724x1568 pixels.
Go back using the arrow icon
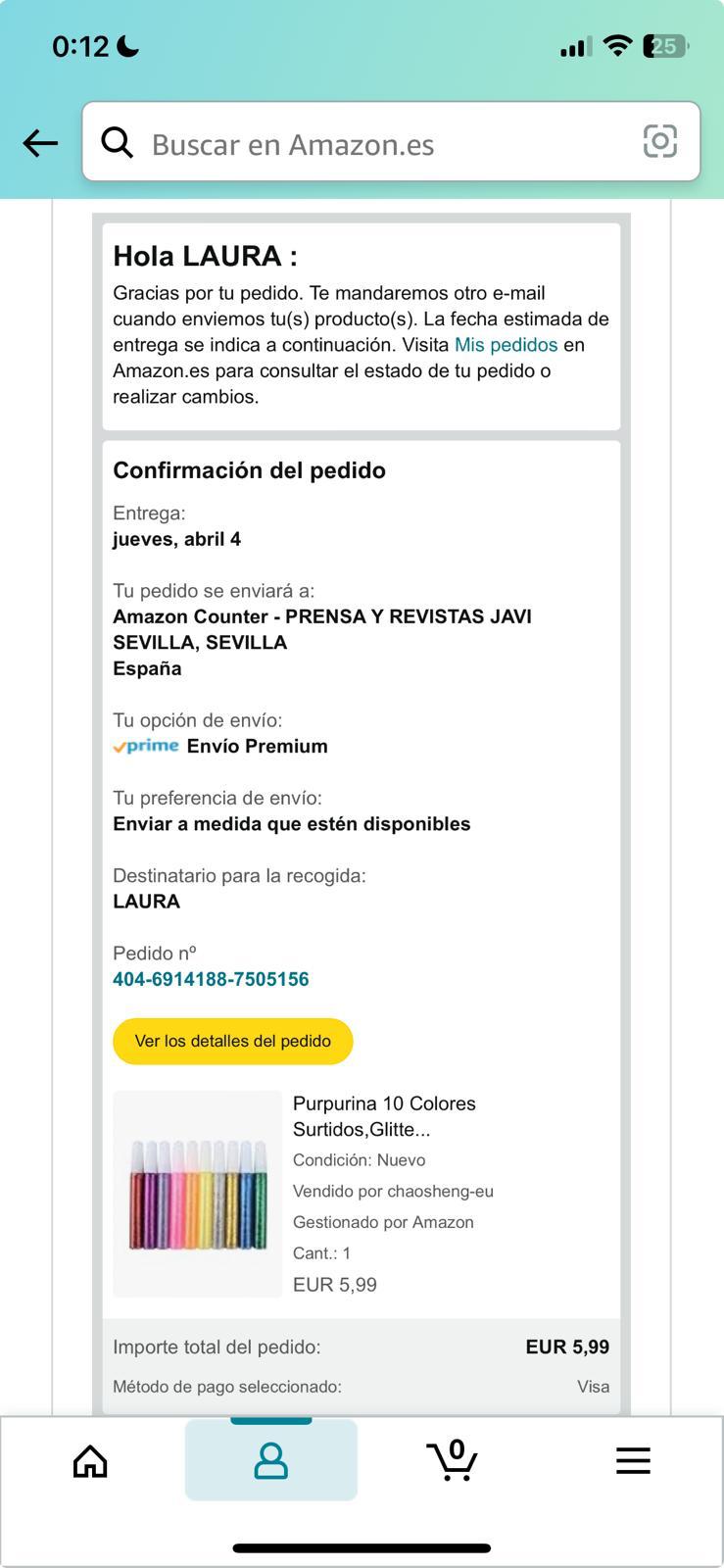point(40,143)
